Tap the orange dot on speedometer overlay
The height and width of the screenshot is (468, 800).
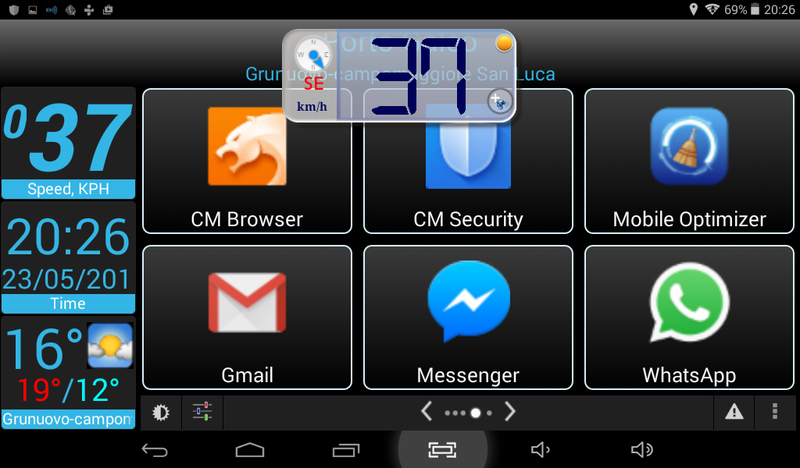(504, 44)
